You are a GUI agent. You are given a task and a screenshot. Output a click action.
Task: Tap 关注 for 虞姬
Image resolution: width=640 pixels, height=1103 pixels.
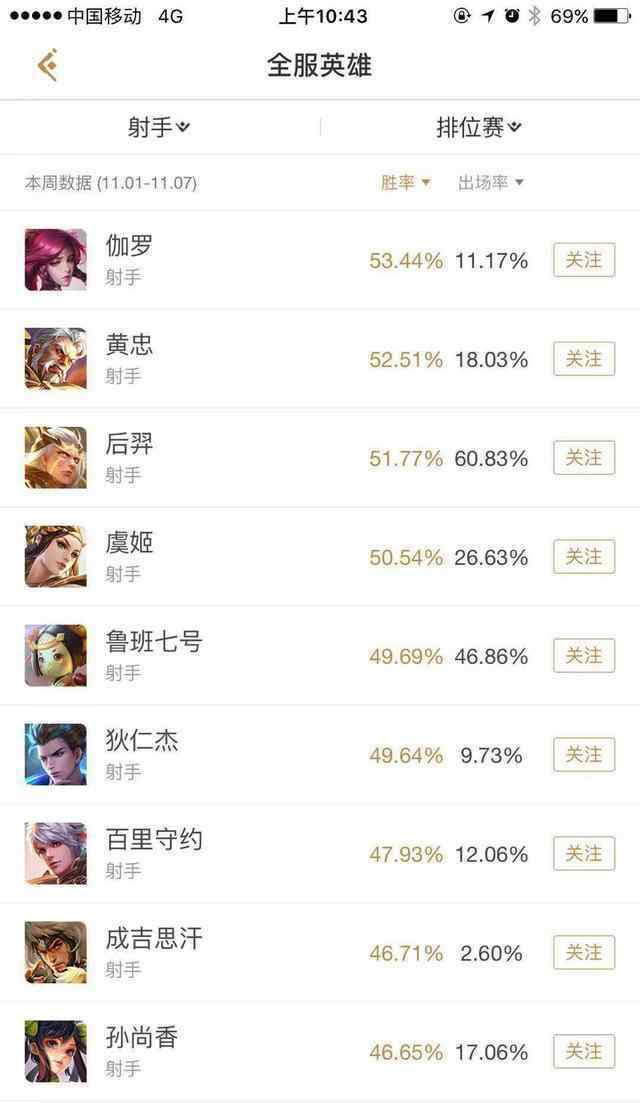(x=584, y=557)
